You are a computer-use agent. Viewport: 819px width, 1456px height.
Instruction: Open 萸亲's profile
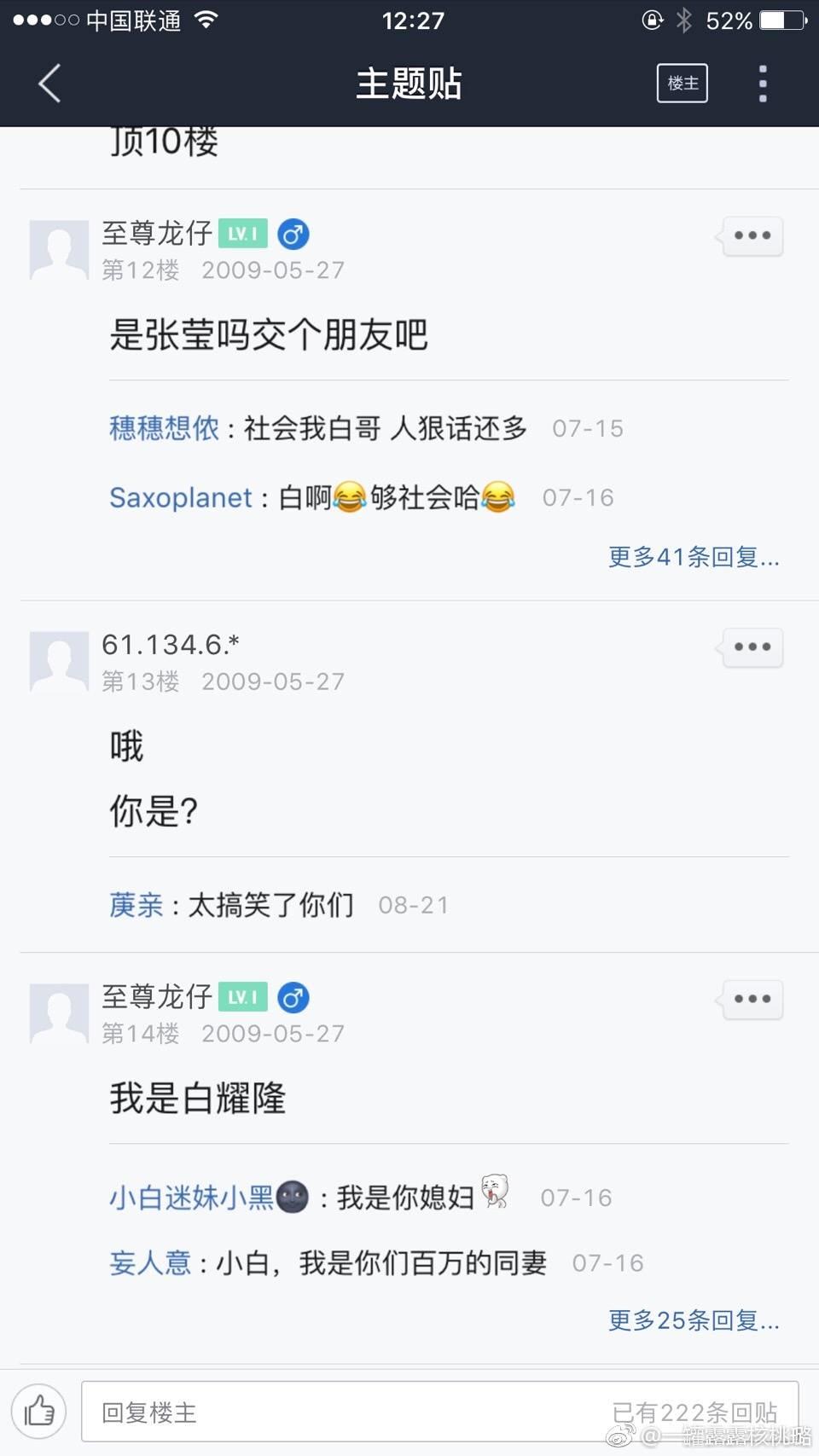coord(136,905)
